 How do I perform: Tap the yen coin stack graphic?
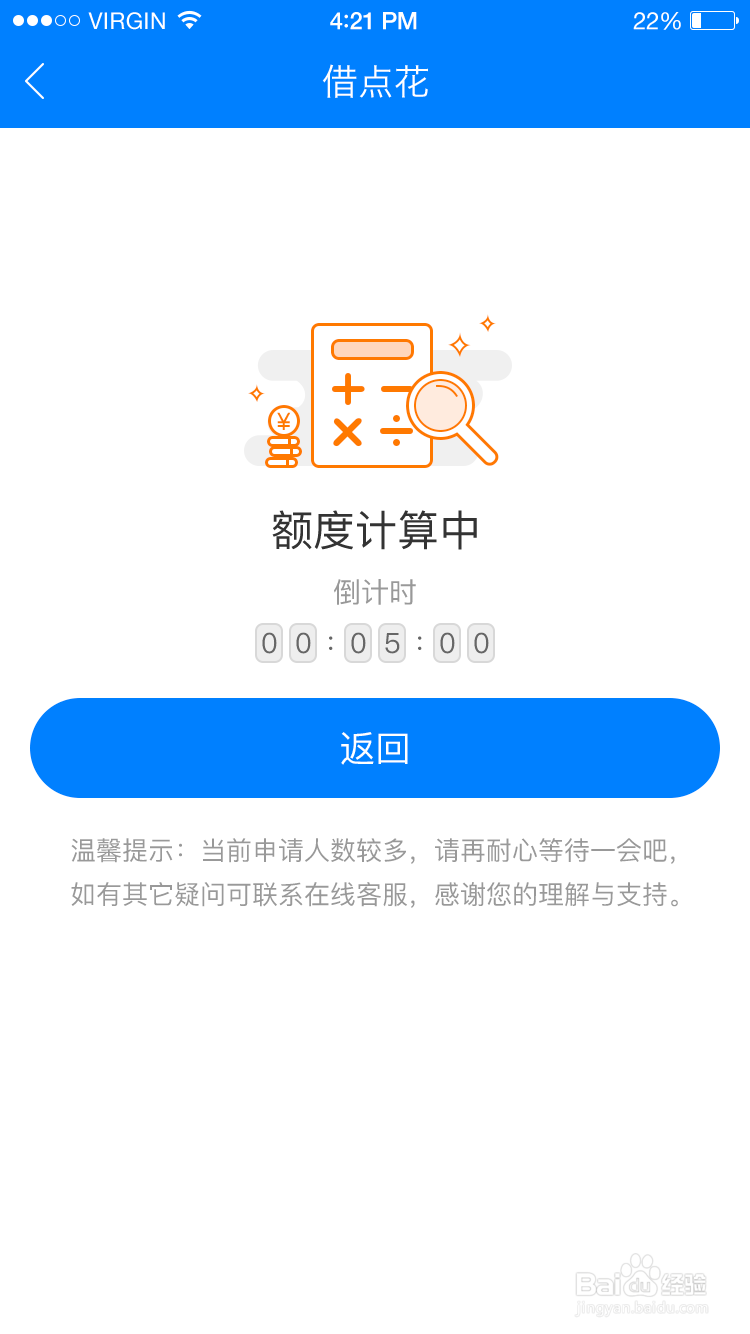[x=283, y=437]
